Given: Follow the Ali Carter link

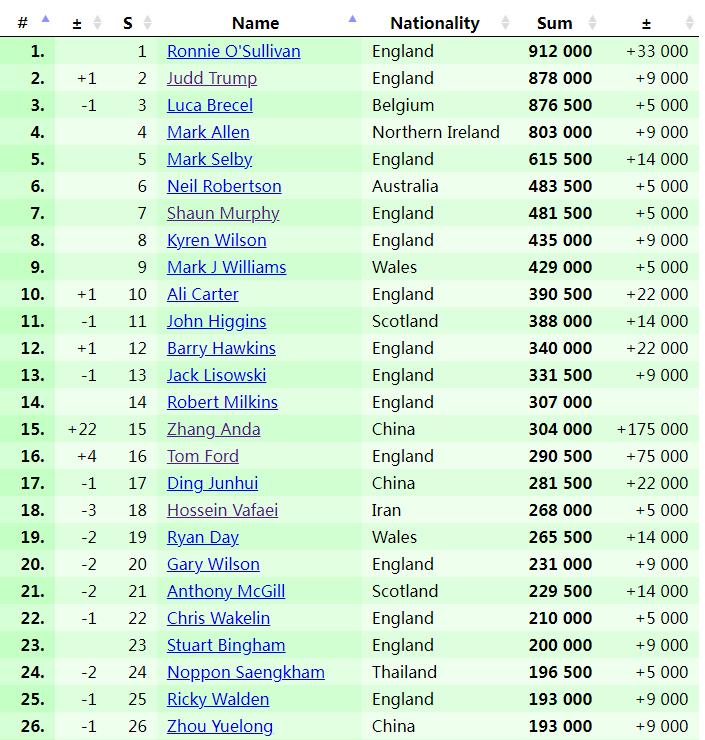Looking at the screenshot, I should tap(202, 294).
